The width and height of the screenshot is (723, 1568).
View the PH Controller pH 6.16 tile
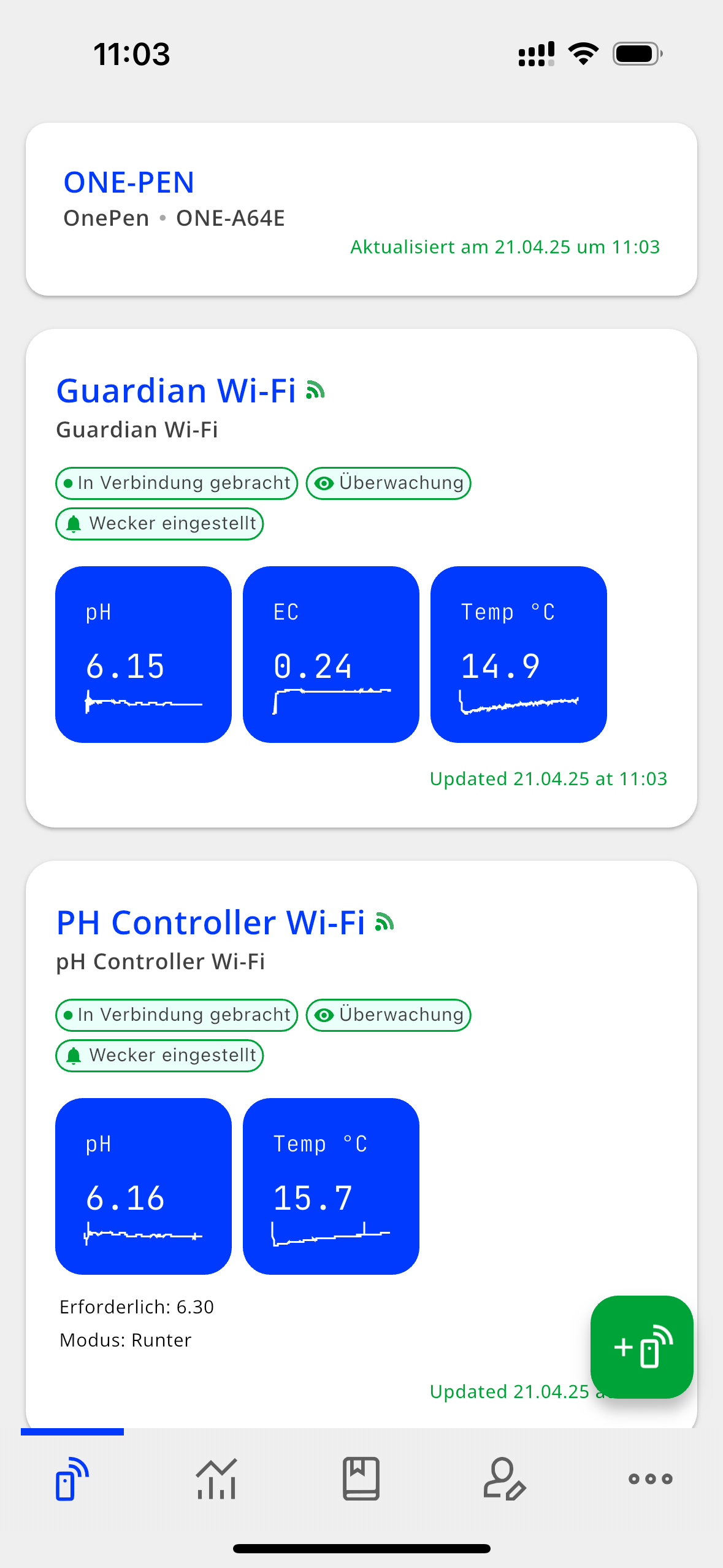click(x=143, y=1185)
